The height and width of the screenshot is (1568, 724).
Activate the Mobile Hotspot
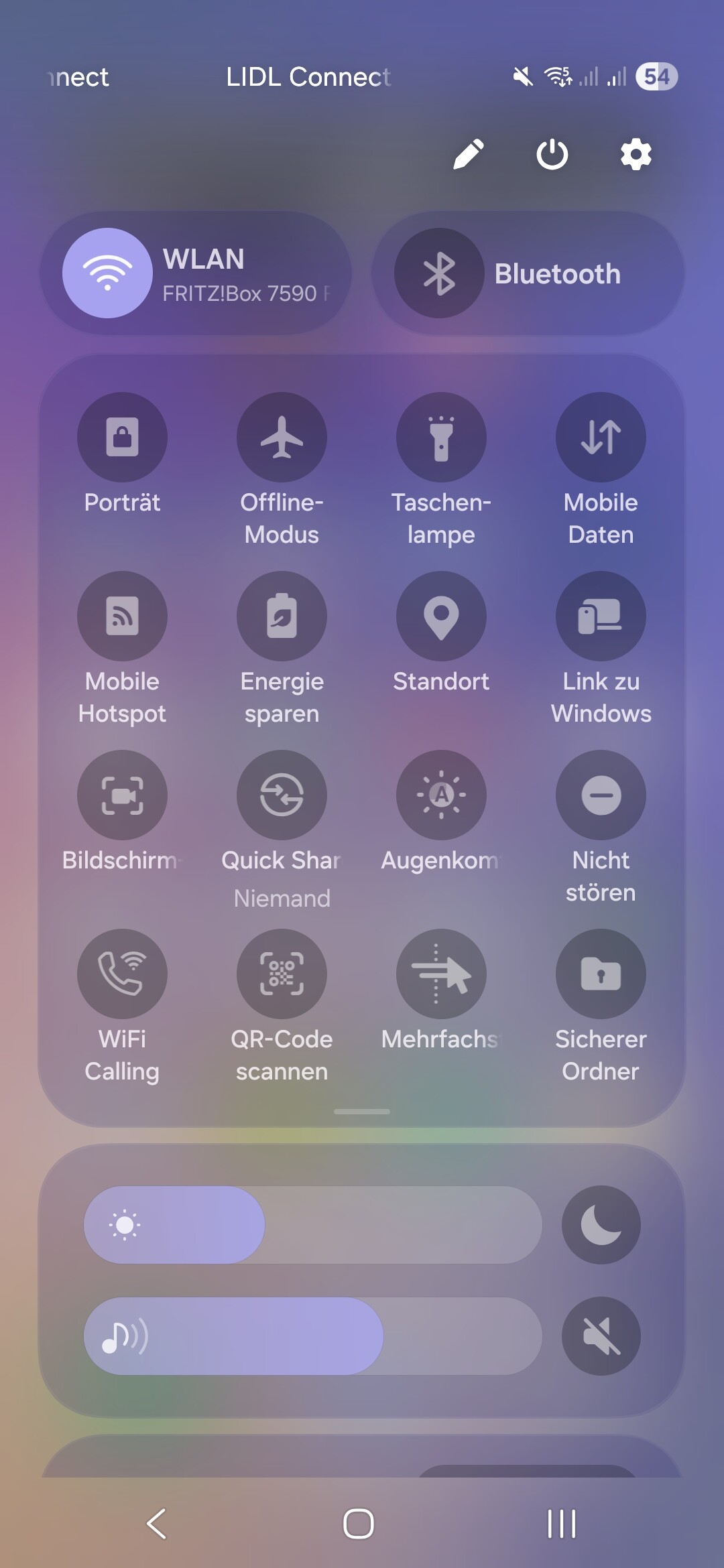pyautogui.click(x=122, y=616)
